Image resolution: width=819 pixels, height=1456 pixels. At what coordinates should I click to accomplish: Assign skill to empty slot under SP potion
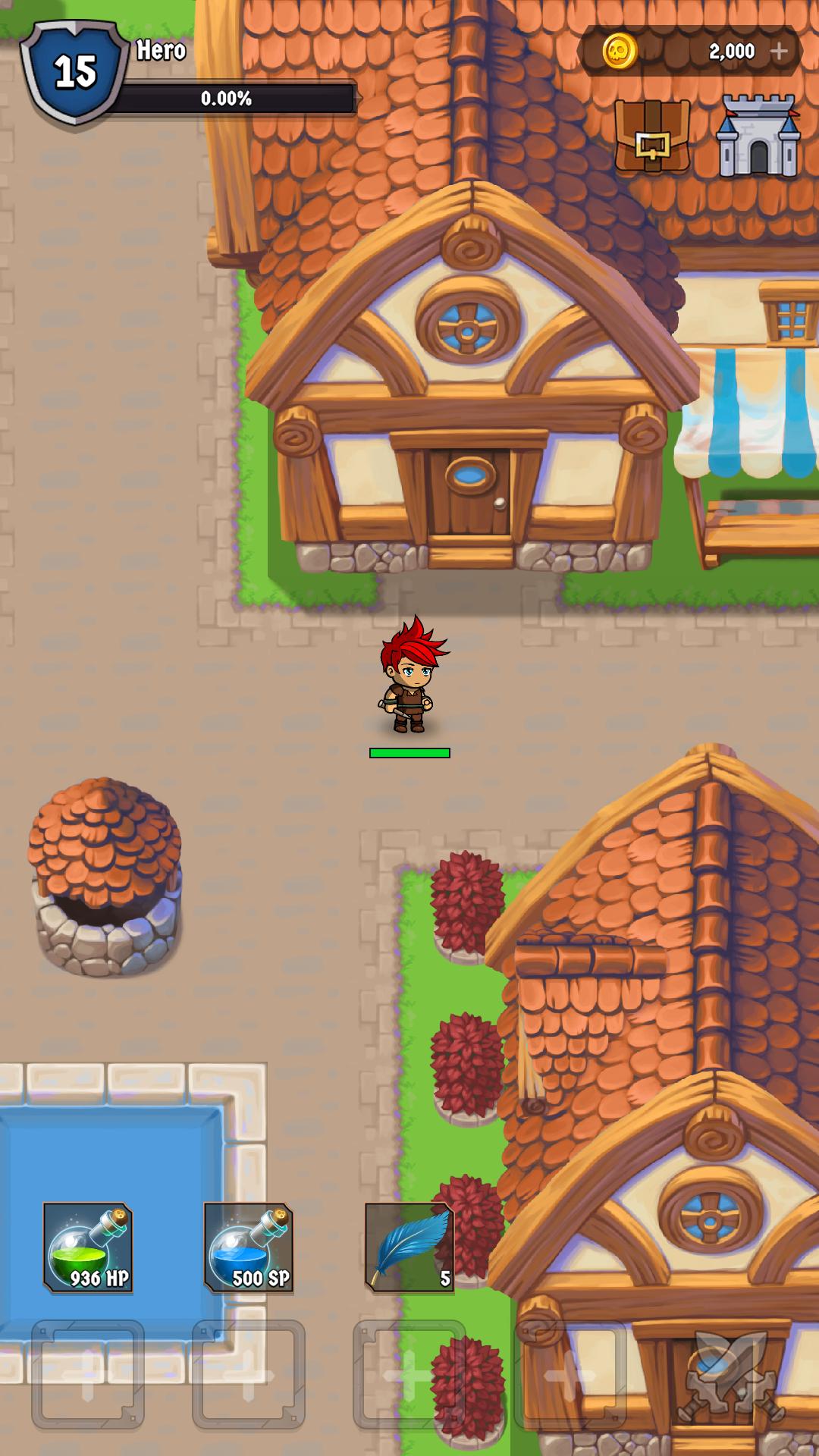tap(249, 1374)
